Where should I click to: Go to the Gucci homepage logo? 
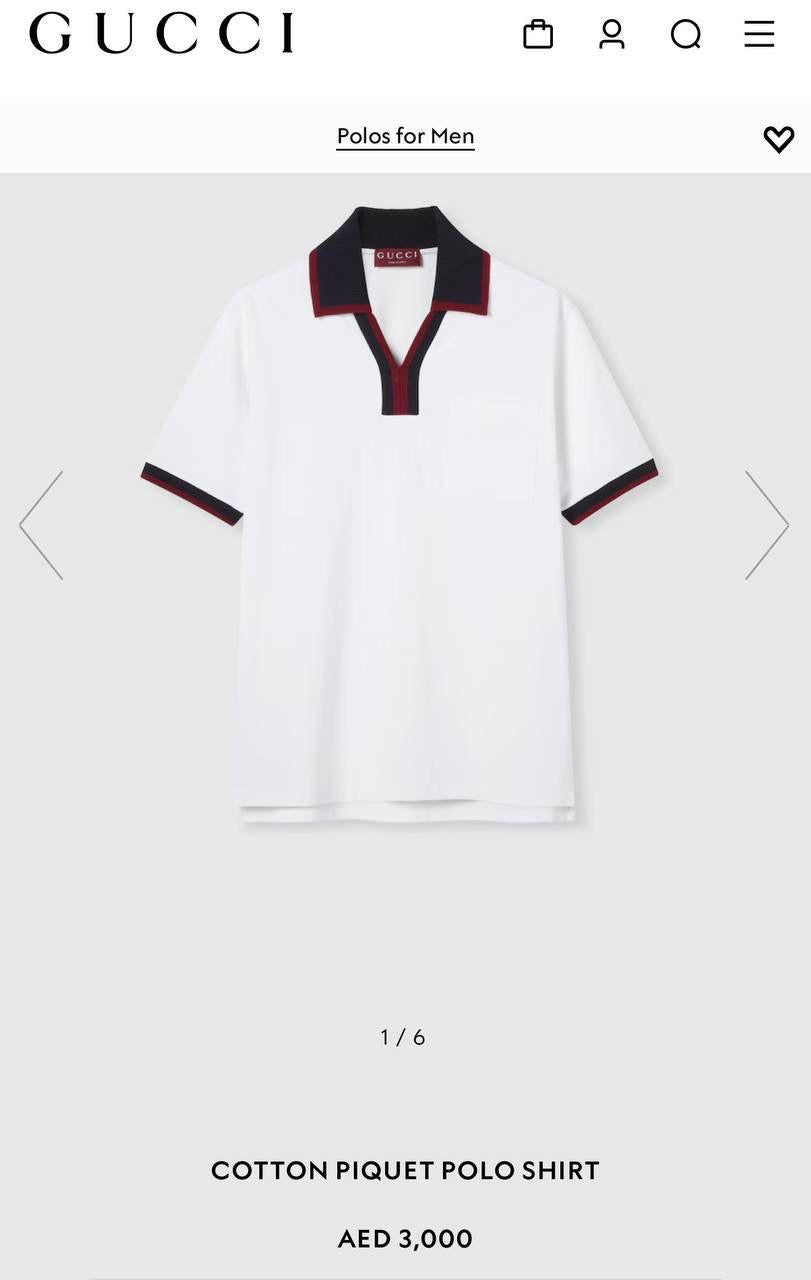pyautogui.click(x=162, y=33)
